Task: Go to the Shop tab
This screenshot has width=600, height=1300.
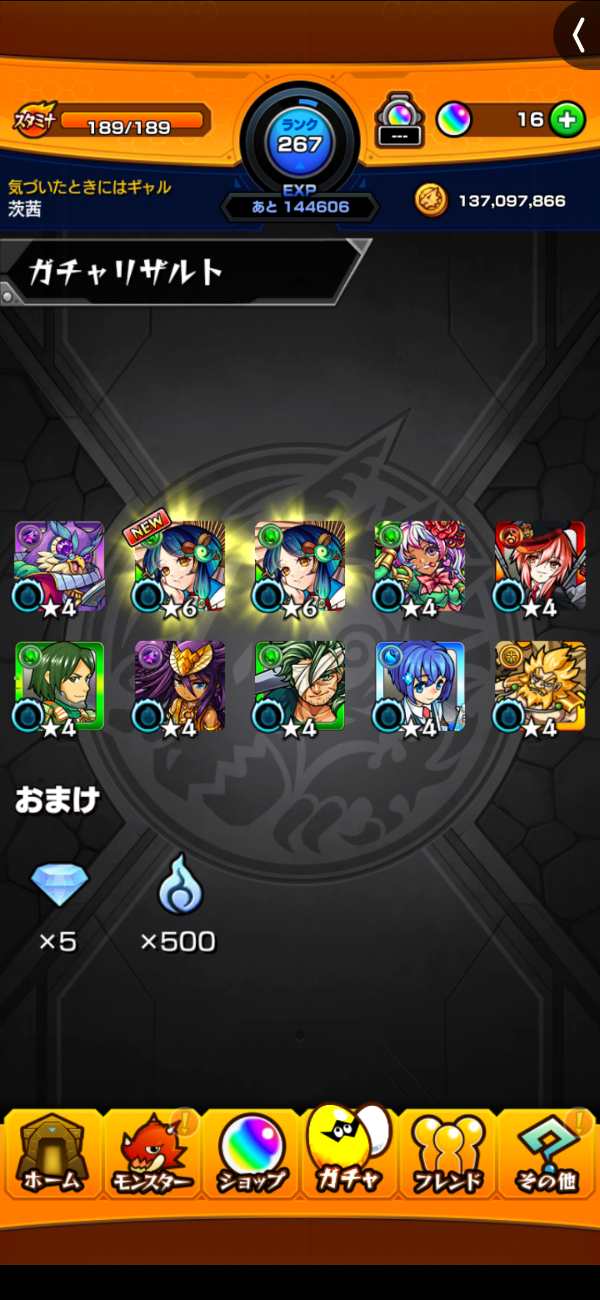Action: click(250, 1154)
